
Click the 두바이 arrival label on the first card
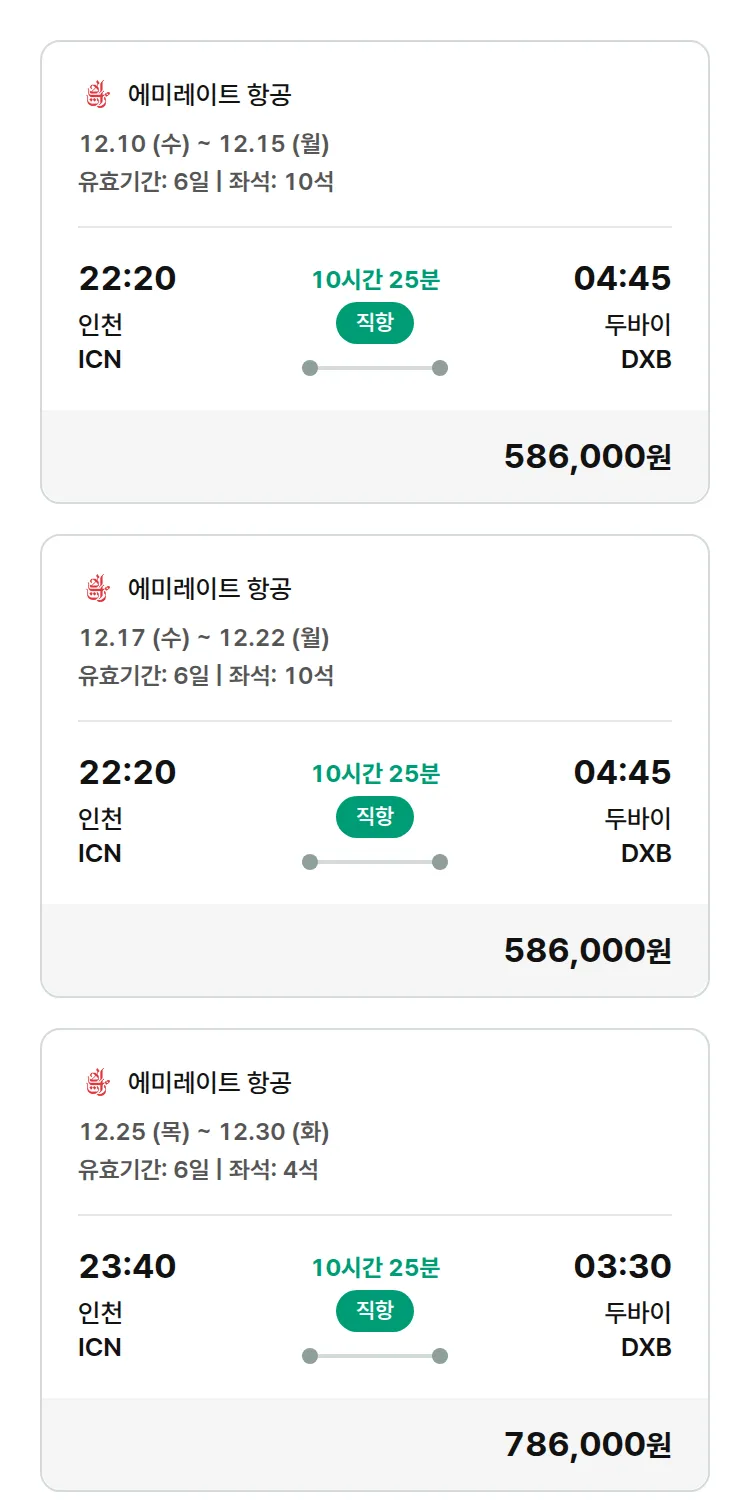(644, 324)
